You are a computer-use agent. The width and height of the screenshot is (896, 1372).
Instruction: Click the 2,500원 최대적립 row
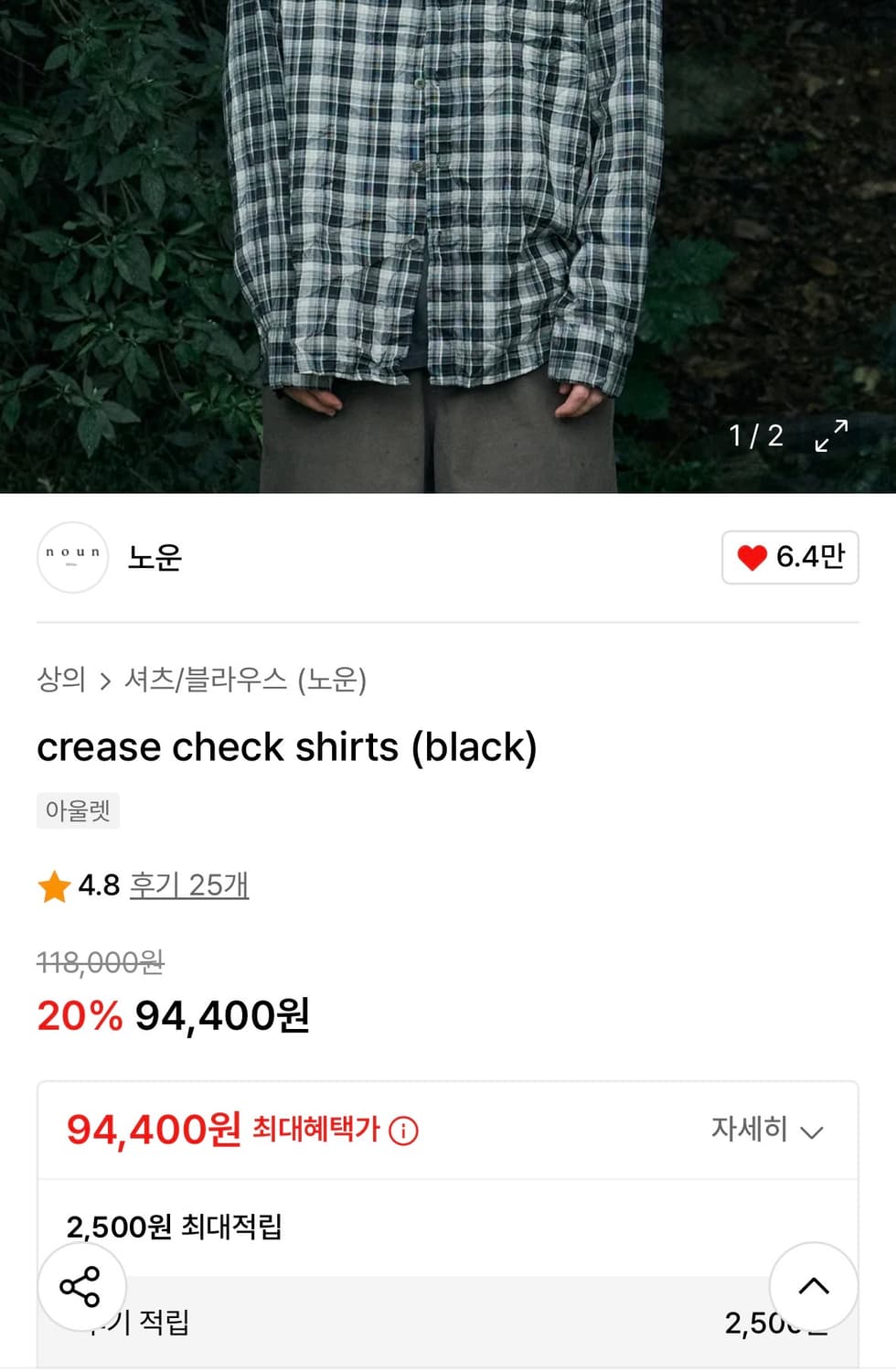pyautogui.click(x=176, y=1228)
